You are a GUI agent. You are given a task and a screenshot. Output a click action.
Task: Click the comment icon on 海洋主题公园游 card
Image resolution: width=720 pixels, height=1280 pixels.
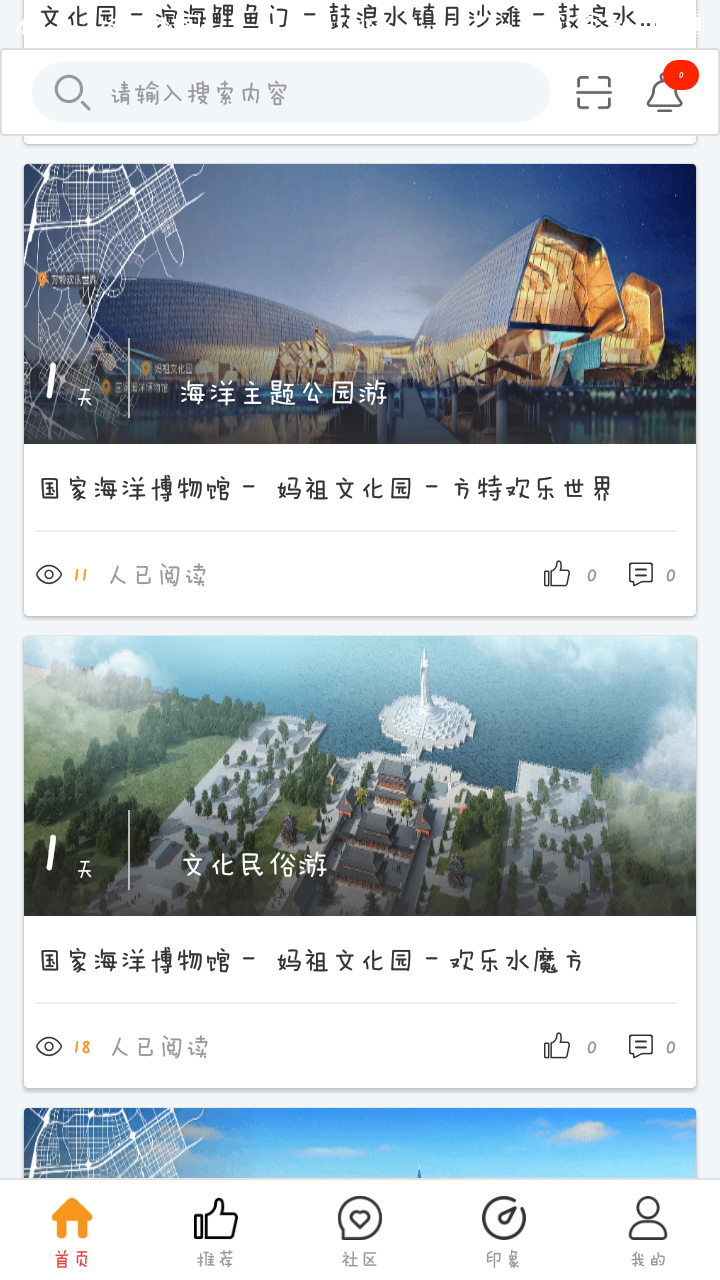coord(641,575)
